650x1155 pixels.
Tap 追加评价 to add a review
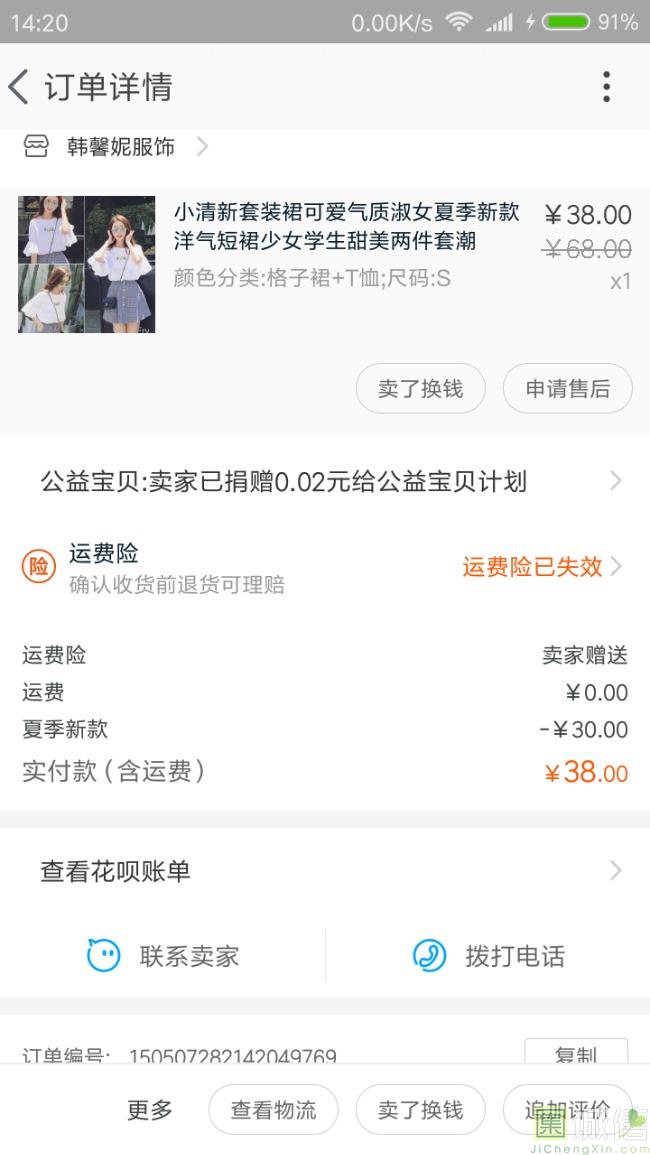[567, 1109]
